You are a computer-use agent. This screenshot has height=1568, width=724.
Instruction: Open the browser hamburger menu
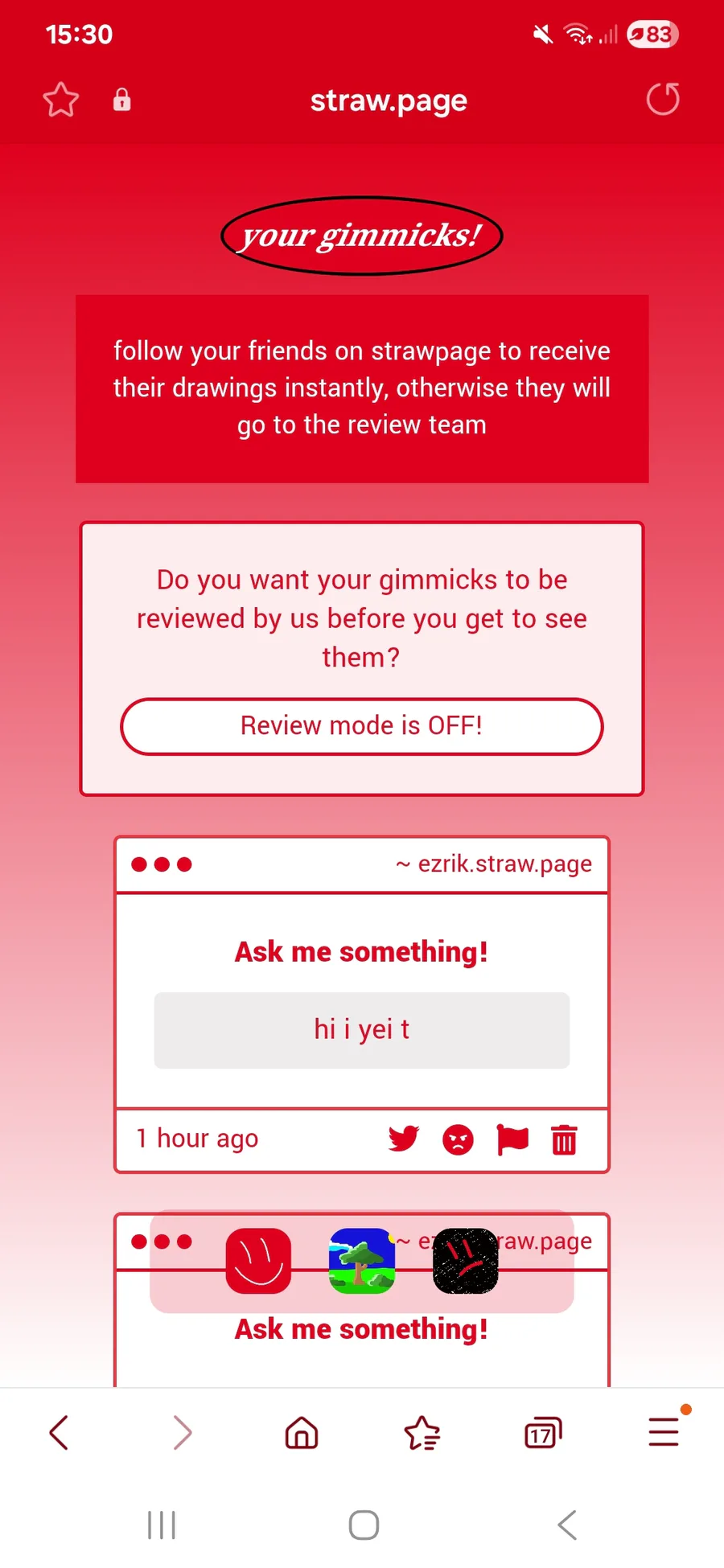tap(664, 1430)
